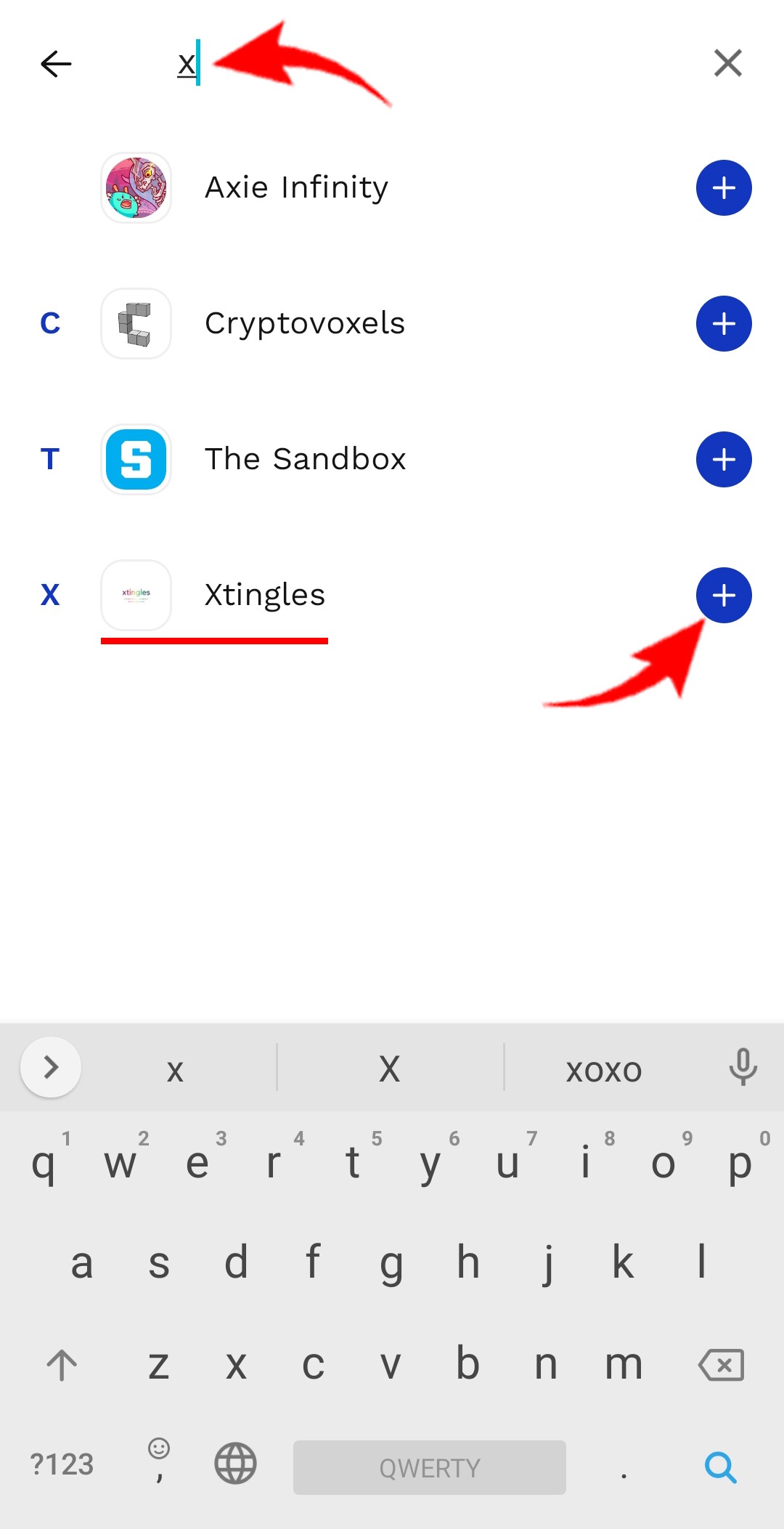The image size is (784, 1529).
Task: Expand the keyboard suggestion strip arrow
Action: pyautogui.click(x=51, y=1067)
